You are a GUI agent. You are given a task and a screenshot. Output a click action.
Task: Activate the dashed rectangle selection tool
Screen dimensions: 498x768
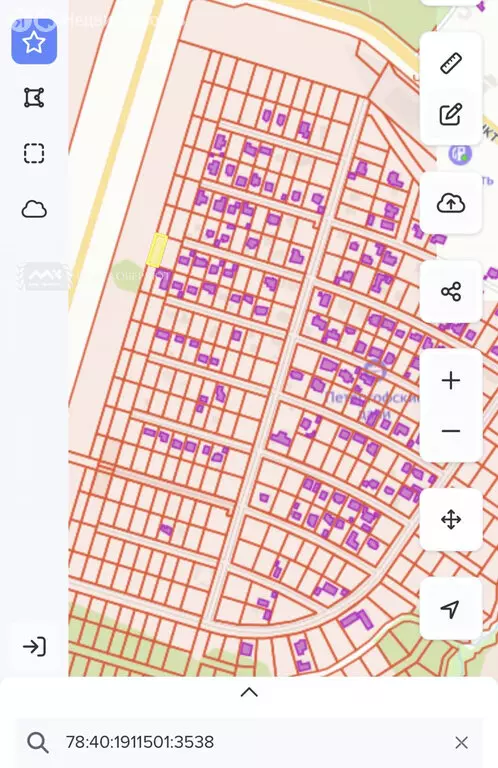tap(34, 153)
